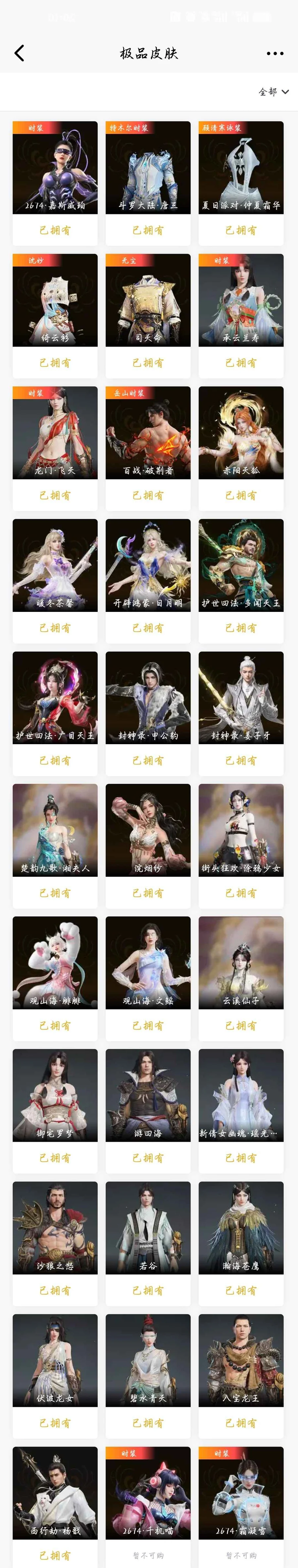Image resolution: width=298 pixels, height=1568 pixels.
Task: View the 夏日派对·仲夏霜华 skin
Action: pos(241,167)
